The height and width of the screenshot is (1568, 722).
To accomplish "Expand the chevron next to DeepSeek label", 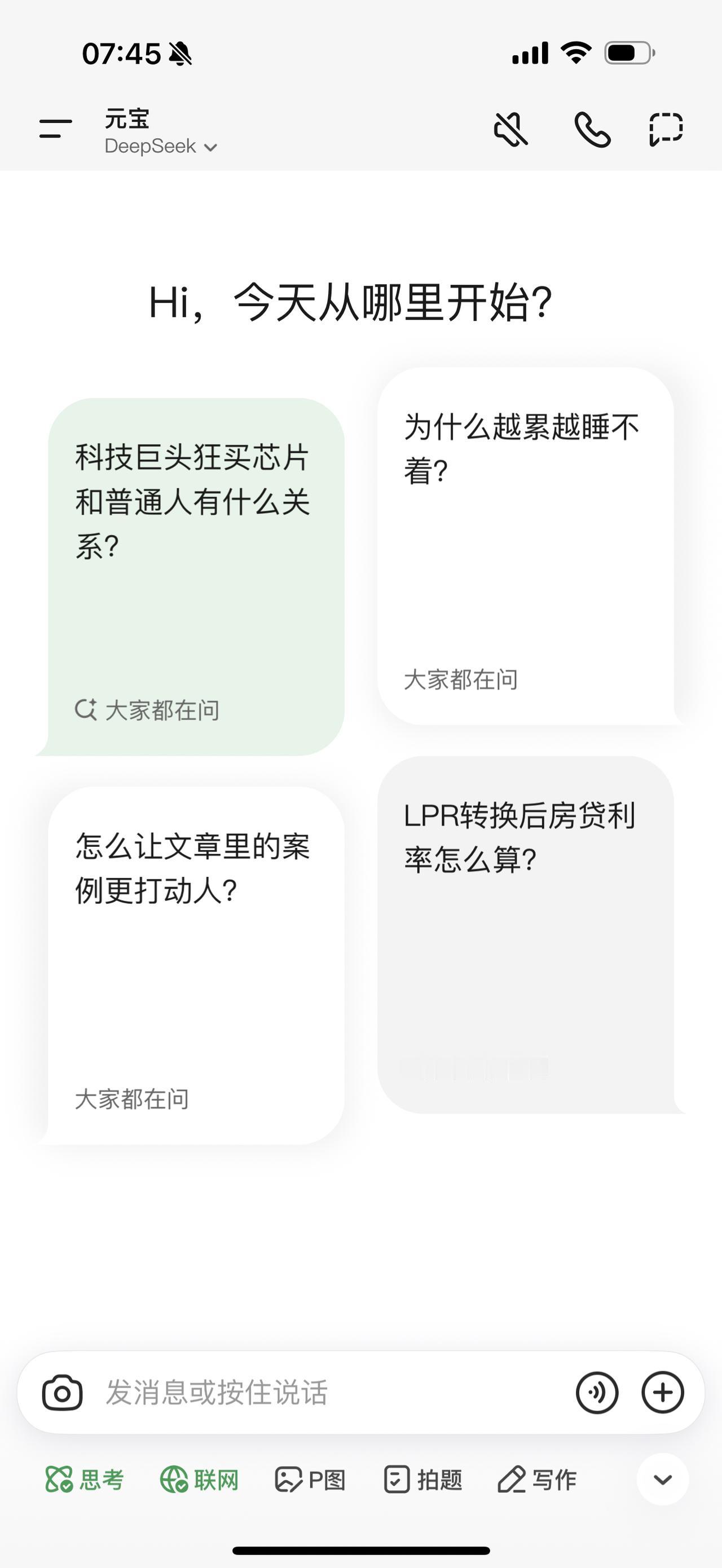I will [210, 147].
